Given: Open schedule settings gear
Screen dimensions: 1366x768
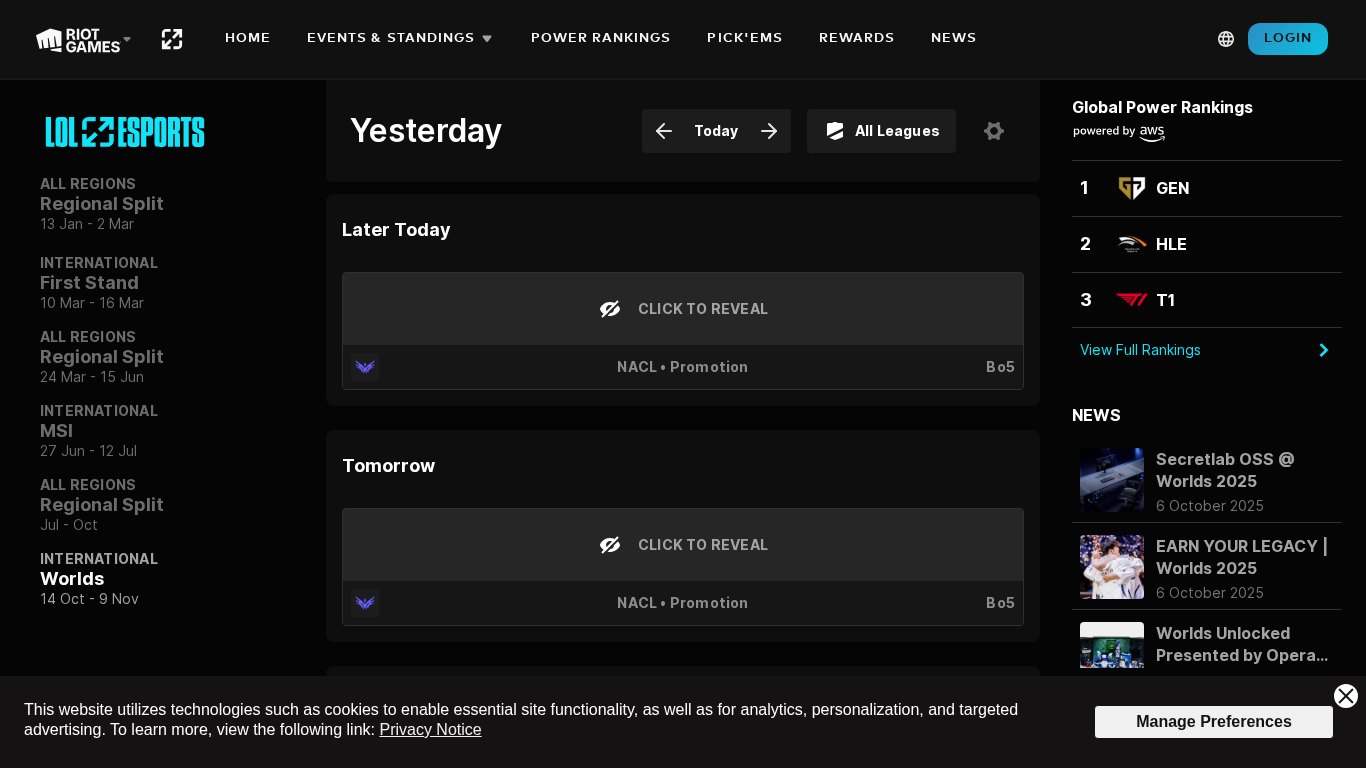Looking at the screenshot, I should (x=993, y=131).
